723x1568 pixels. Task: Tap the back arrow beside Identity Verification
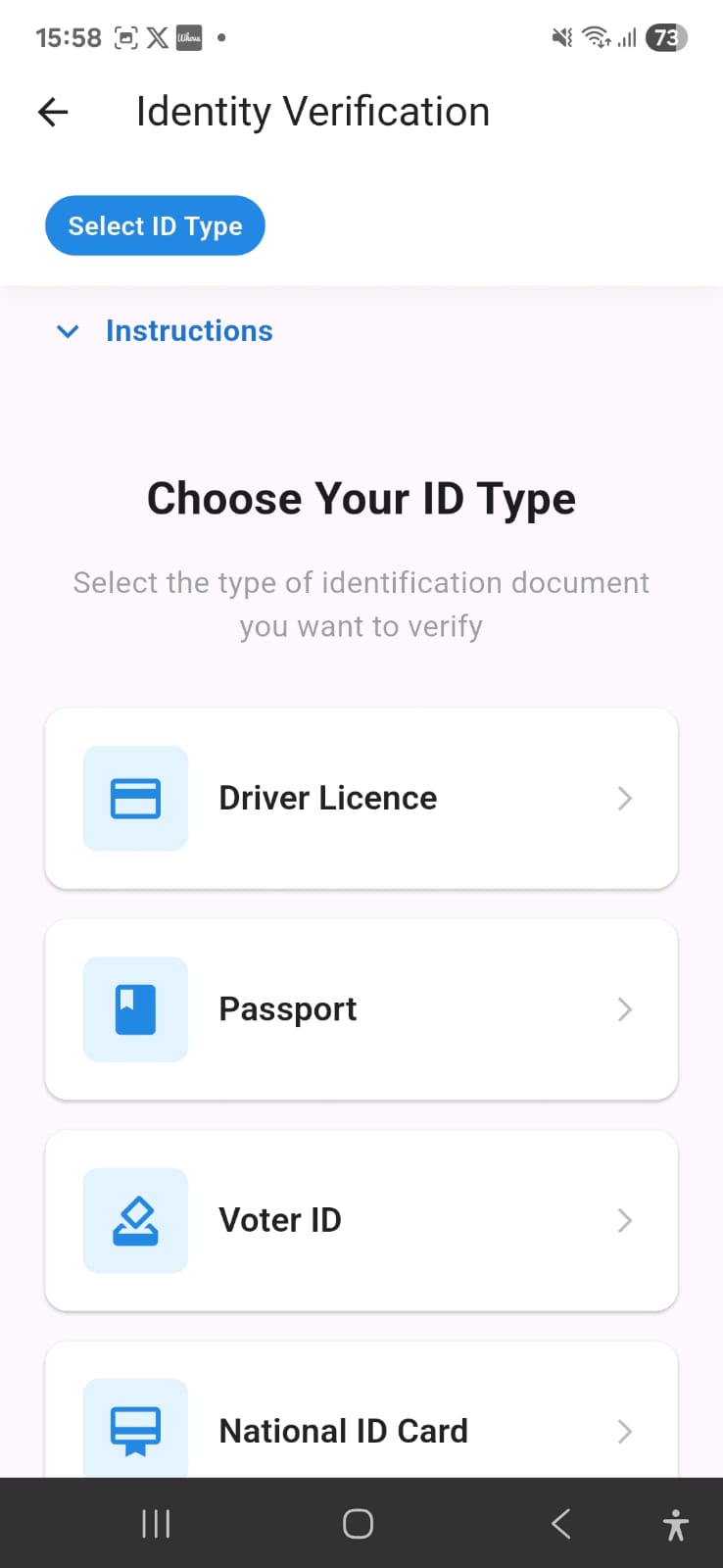pos(51,112)
